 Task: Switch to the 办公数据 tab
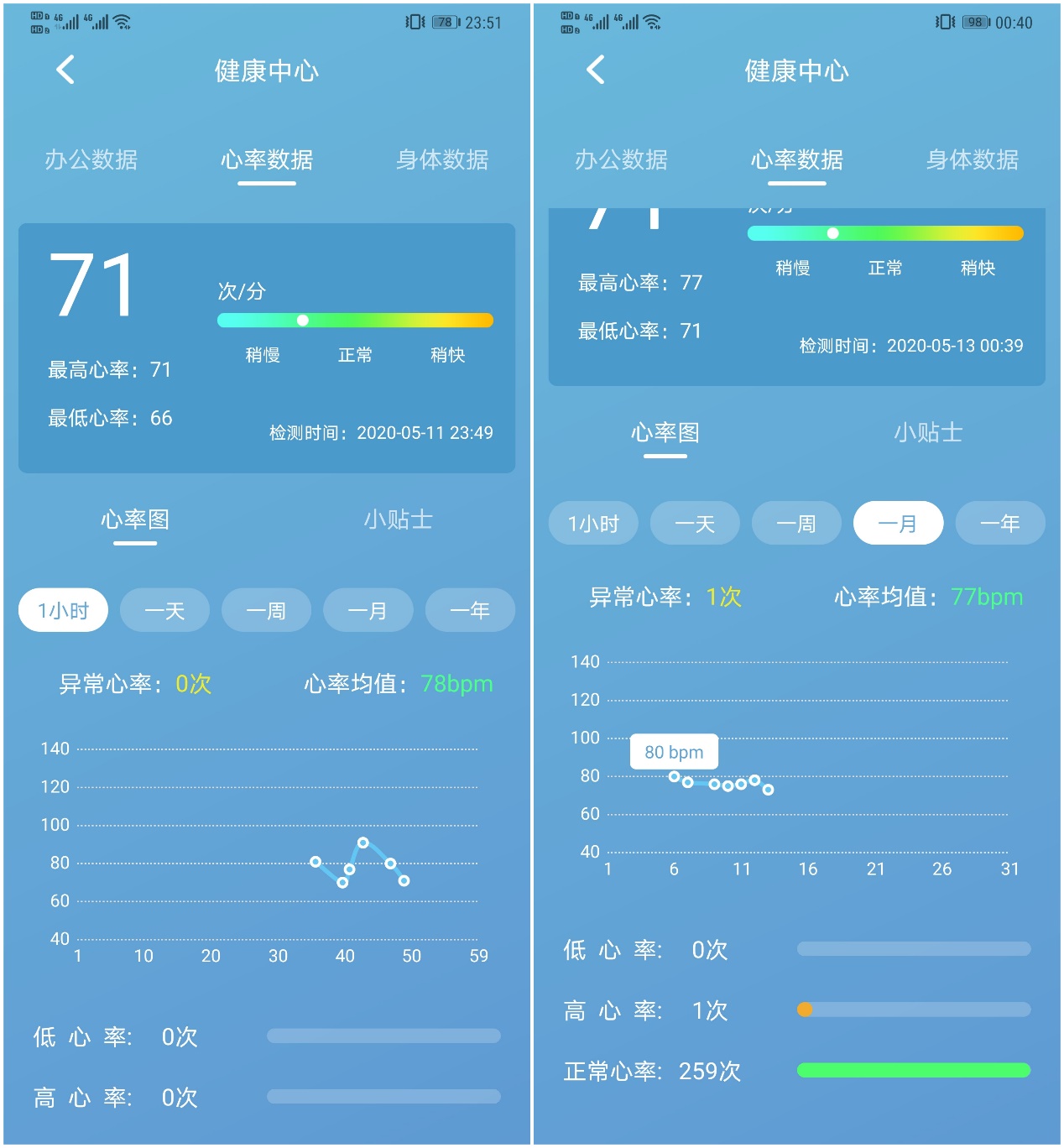(92, 160)
